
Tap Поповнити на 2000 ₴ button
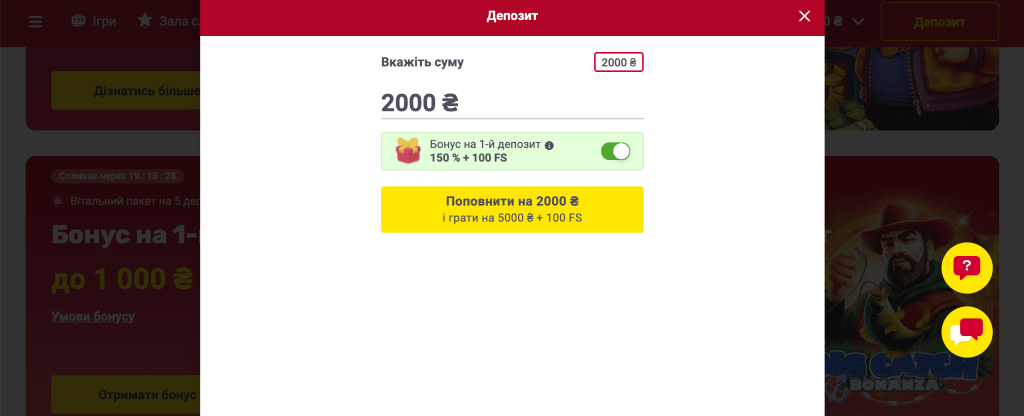511,209
